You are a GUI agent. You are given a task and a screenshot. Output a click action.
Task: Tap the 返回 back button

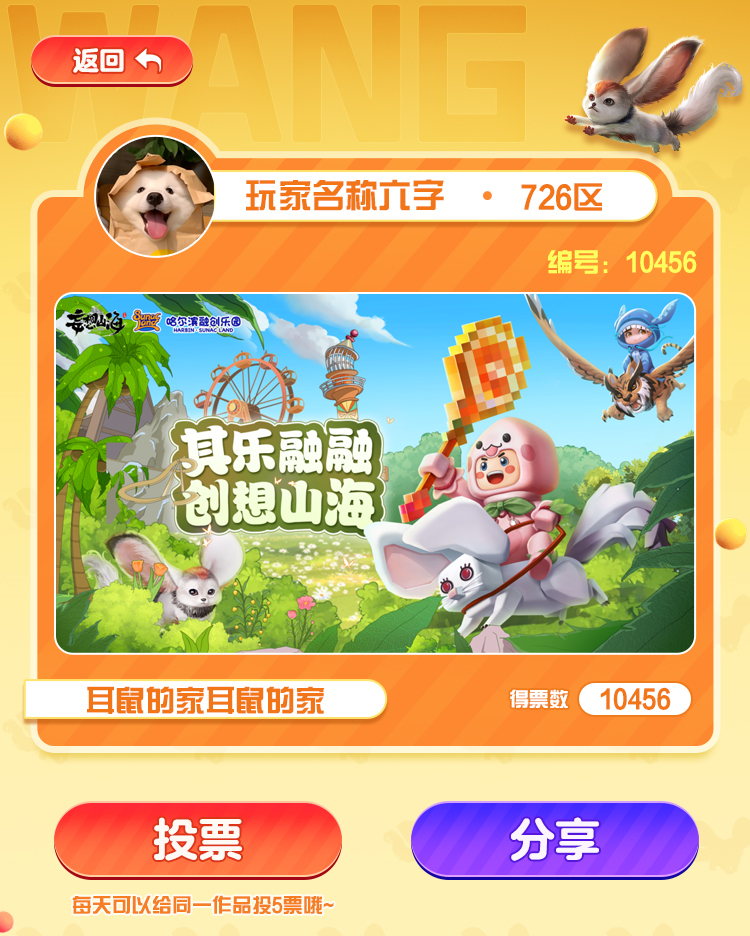coord(112,61)
